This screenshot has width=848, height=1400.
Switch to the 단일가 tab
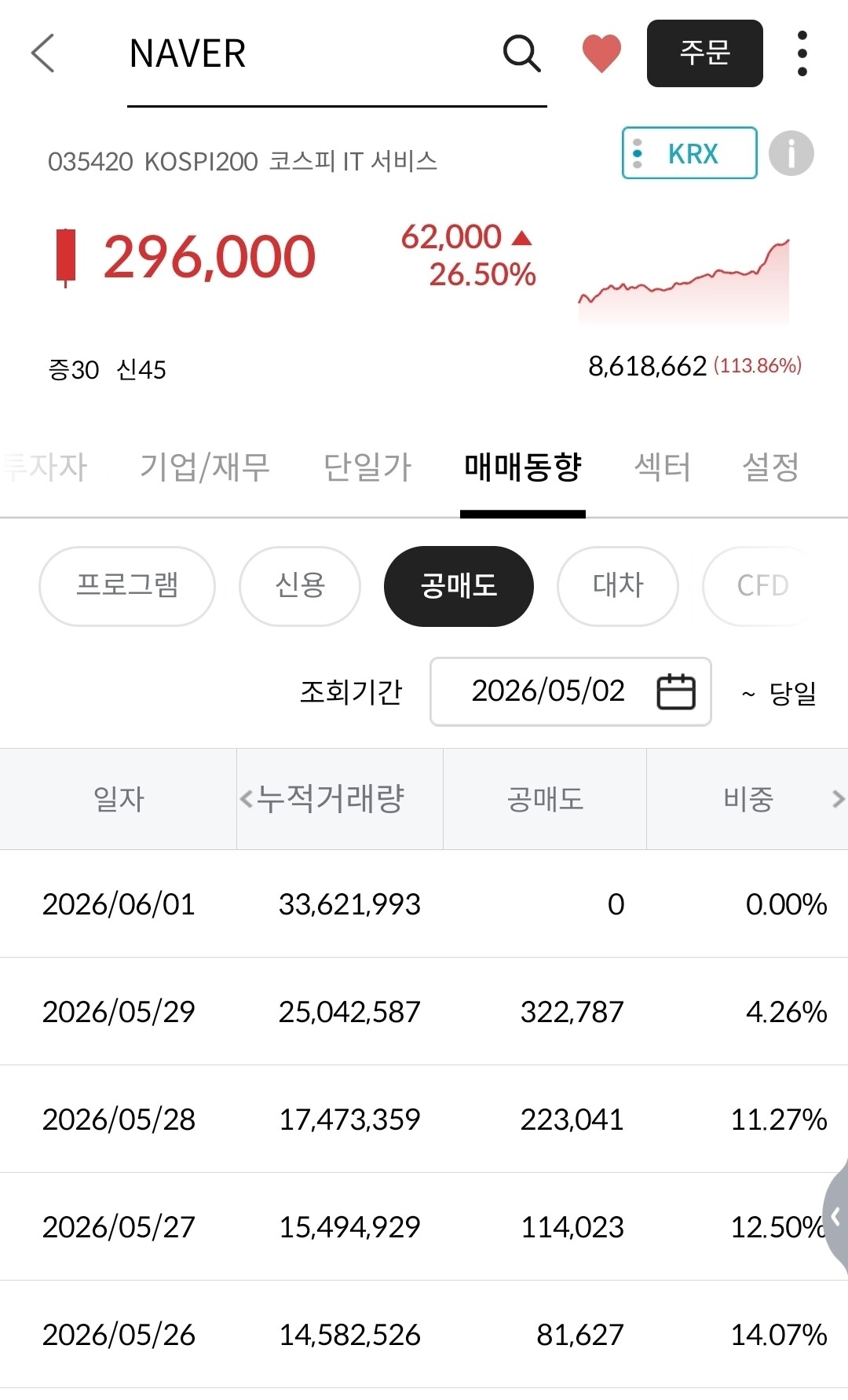367,467
